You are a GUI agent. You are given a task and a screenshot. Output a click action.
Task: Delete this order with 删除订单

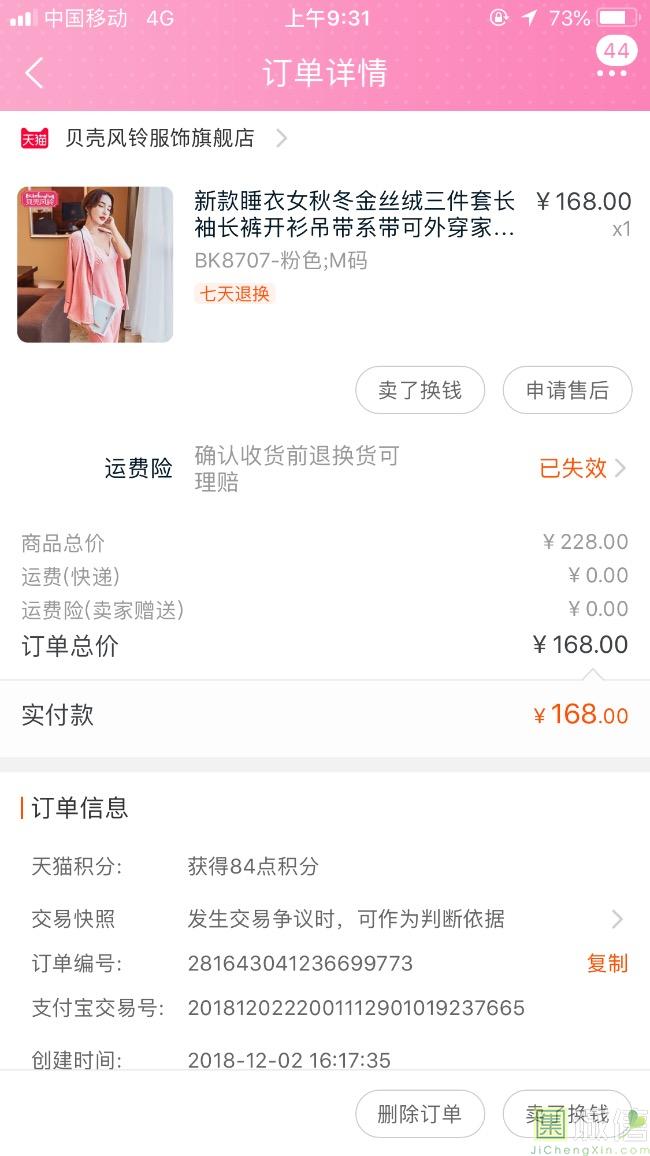tap(420, 1114)
